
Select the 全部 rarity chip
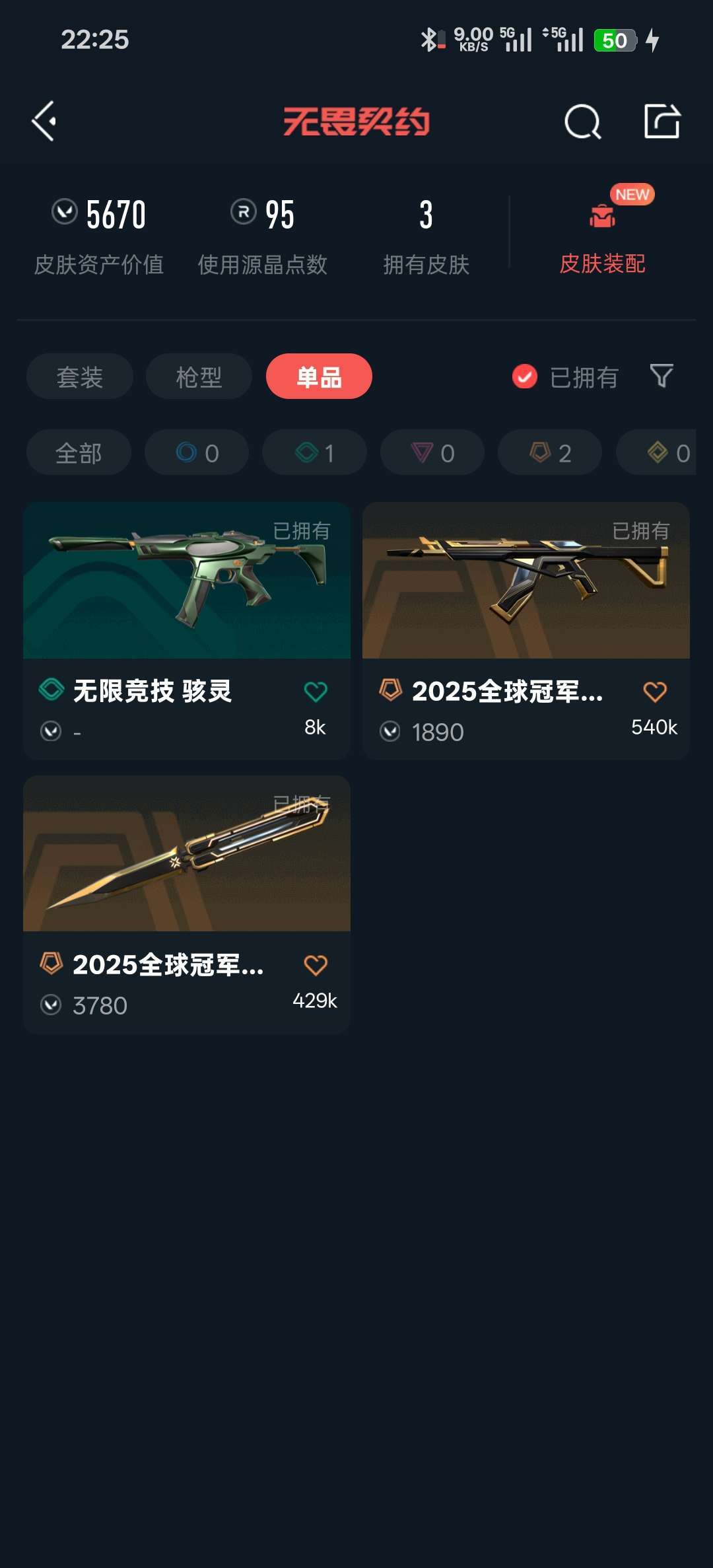click(x=79, y=452)
